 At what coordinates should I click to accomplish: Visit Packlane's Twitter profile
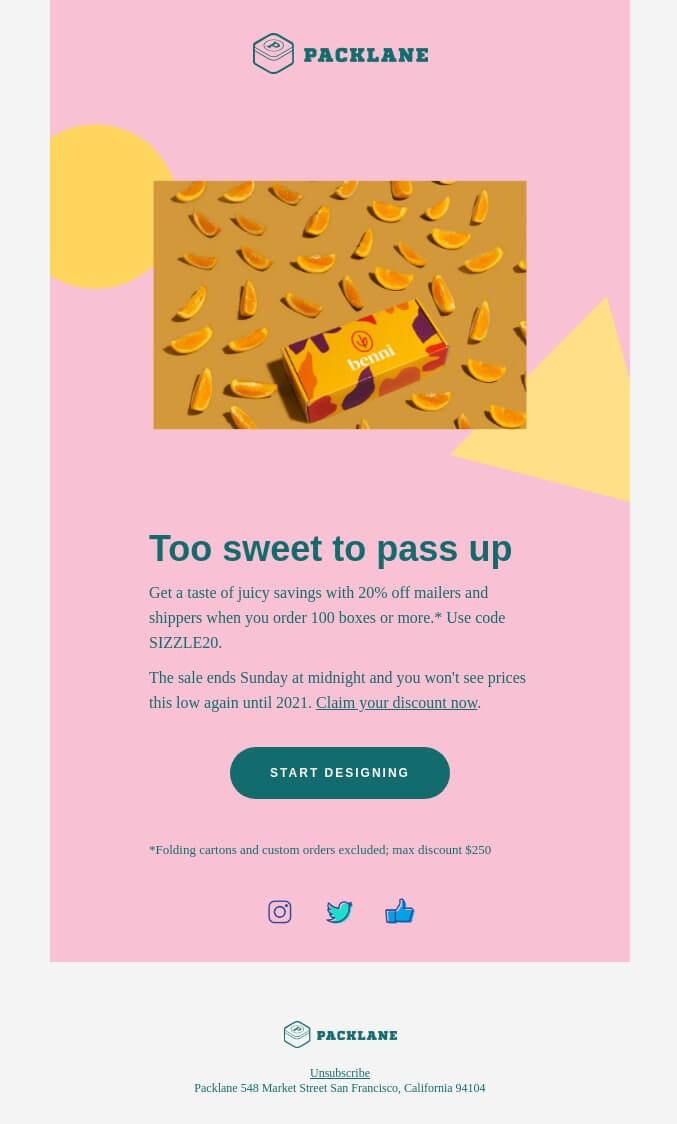pos(339,912)
